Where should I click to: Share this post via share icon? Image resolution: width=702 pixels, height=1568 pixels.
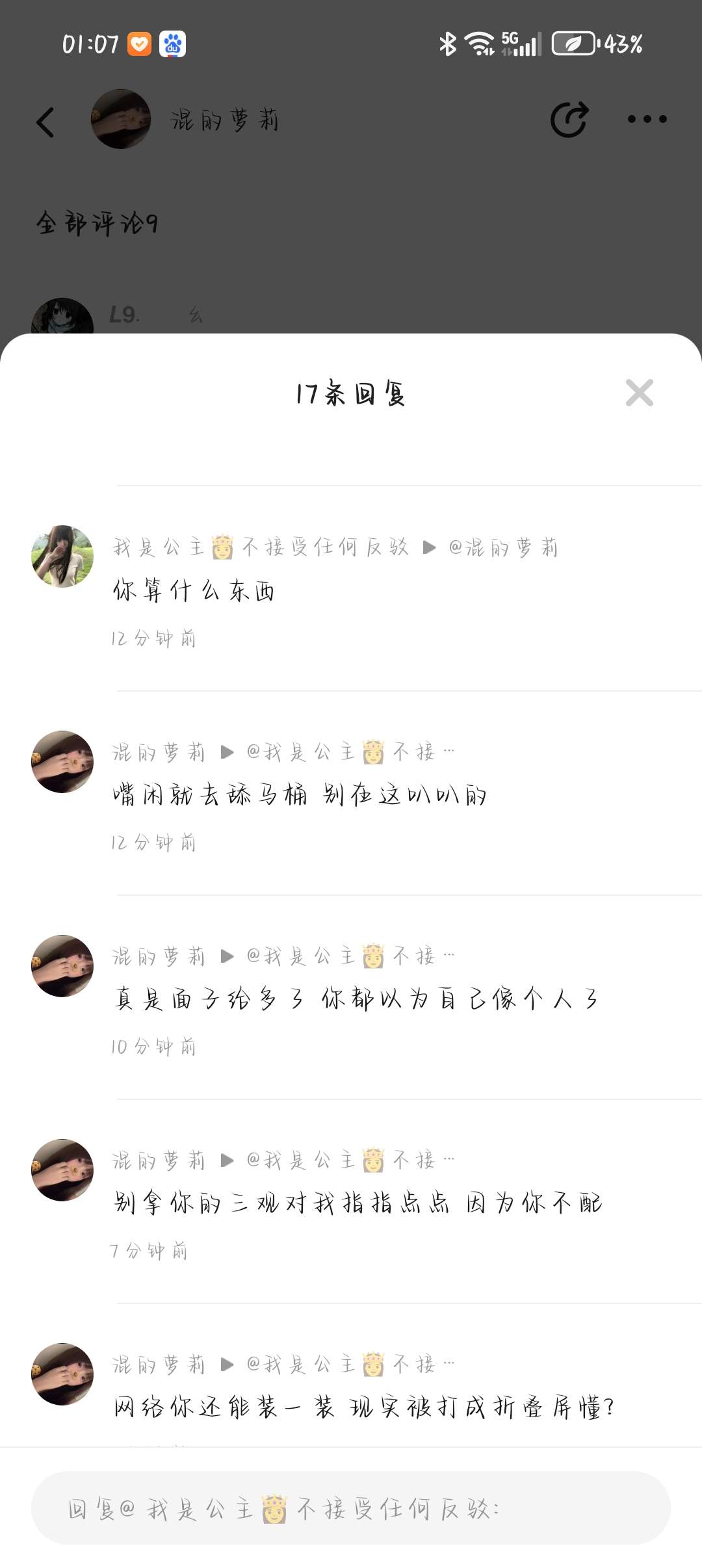pyautogui.click(x=569, y=120)
